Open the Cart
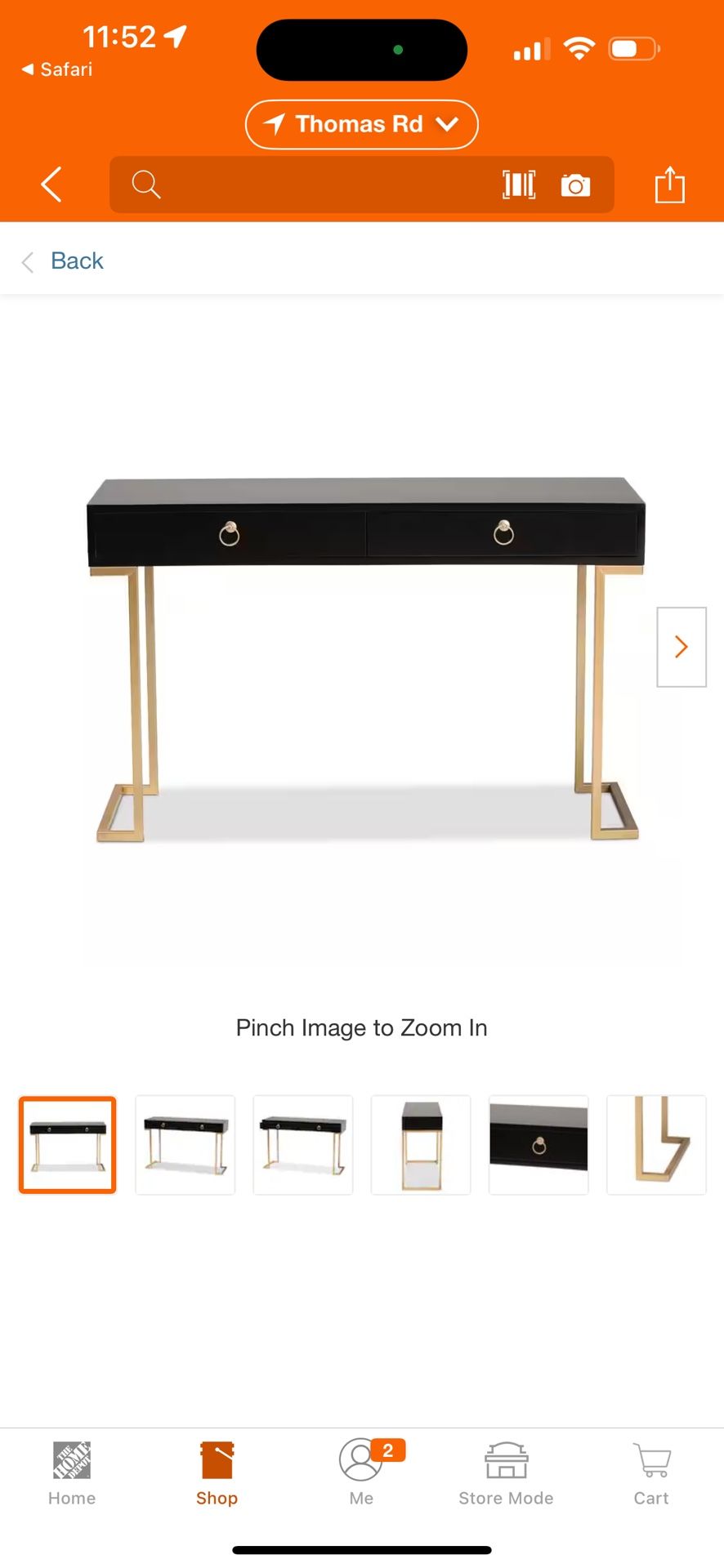The height and width of the screenshot is (1568, 724). [650, 1470]
